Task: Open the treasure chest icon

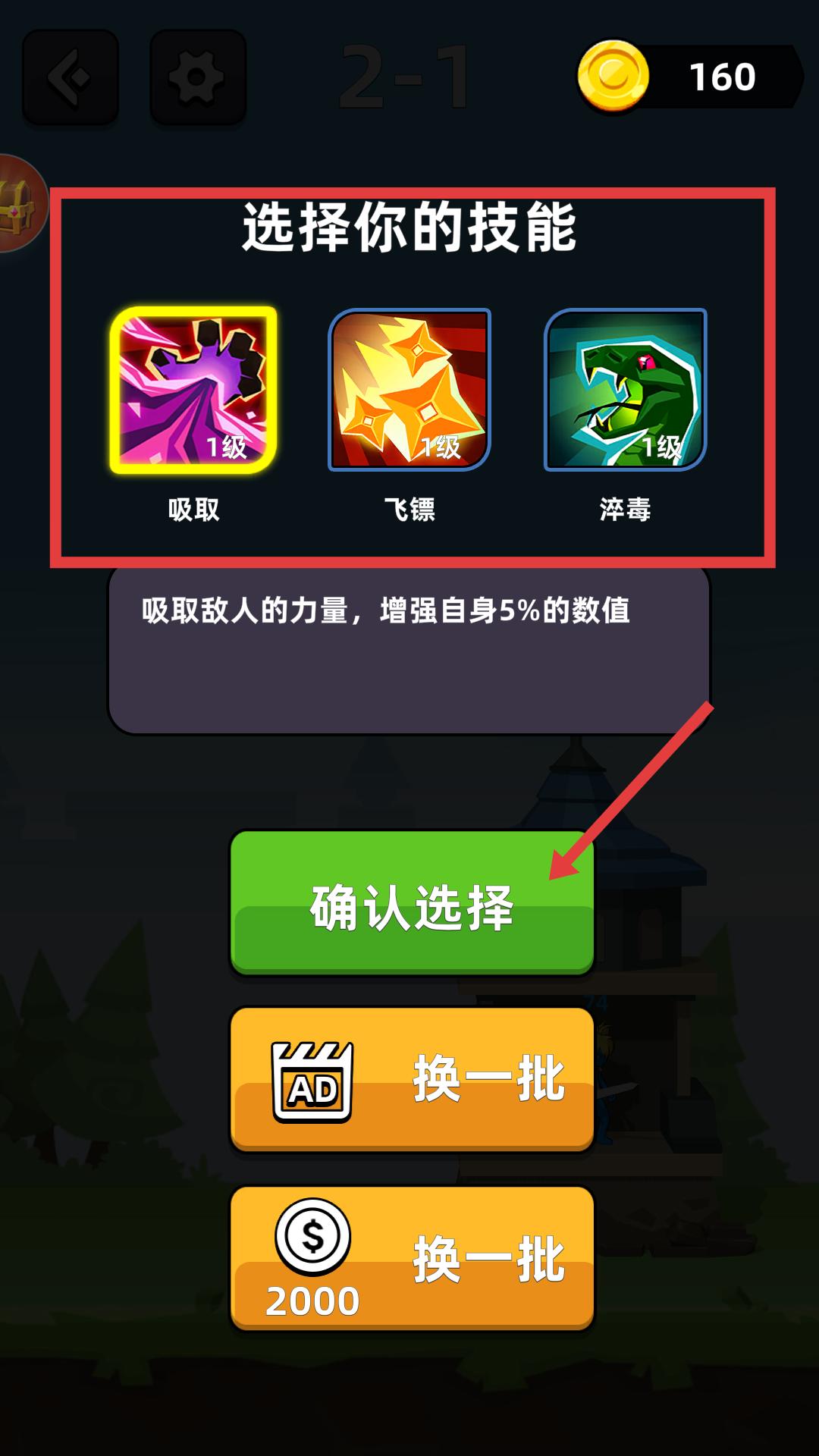Action: (x=21, y=203)
